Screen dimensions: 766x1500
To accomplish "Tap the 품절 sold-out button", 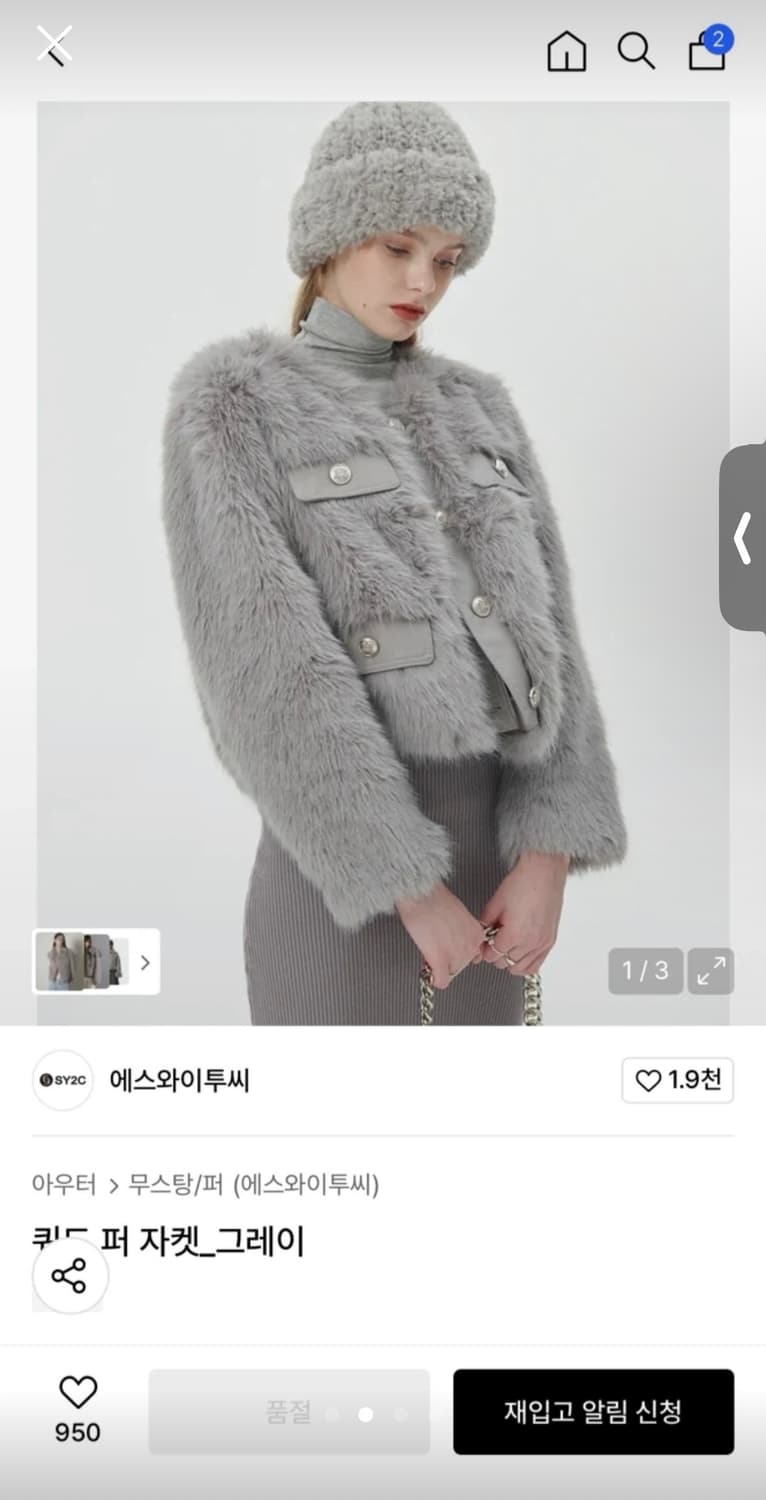I will tap(288, 1412).
